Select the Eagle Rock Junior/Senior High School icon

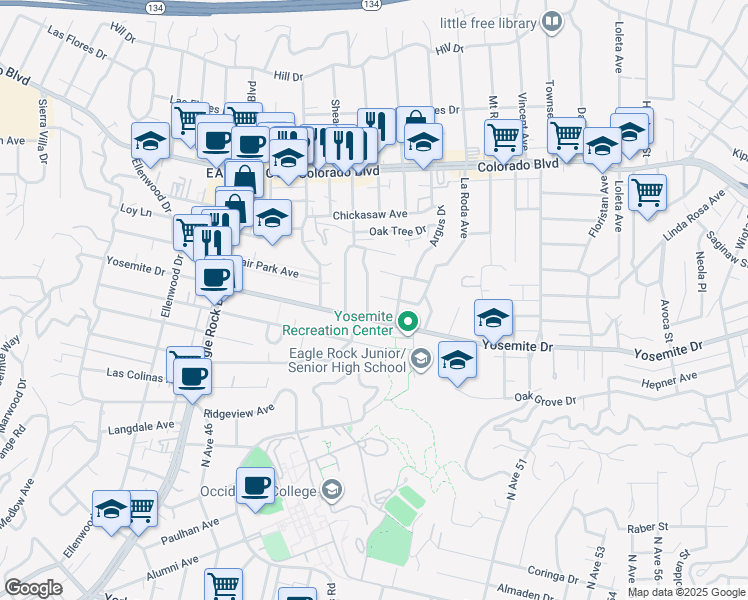point(422,358)
